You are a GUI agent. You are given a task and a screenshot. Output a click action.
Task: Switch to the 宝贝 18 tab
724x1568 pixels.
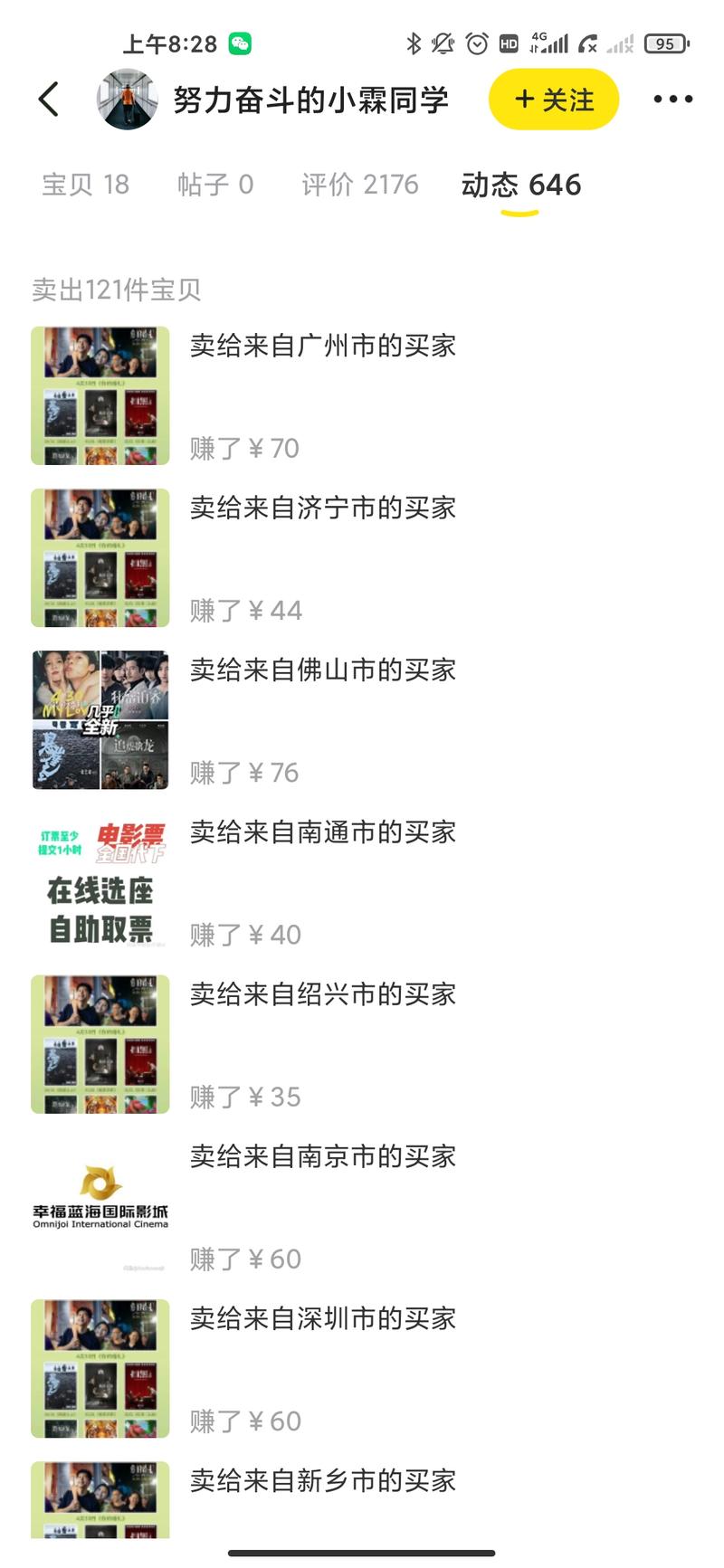84,185
